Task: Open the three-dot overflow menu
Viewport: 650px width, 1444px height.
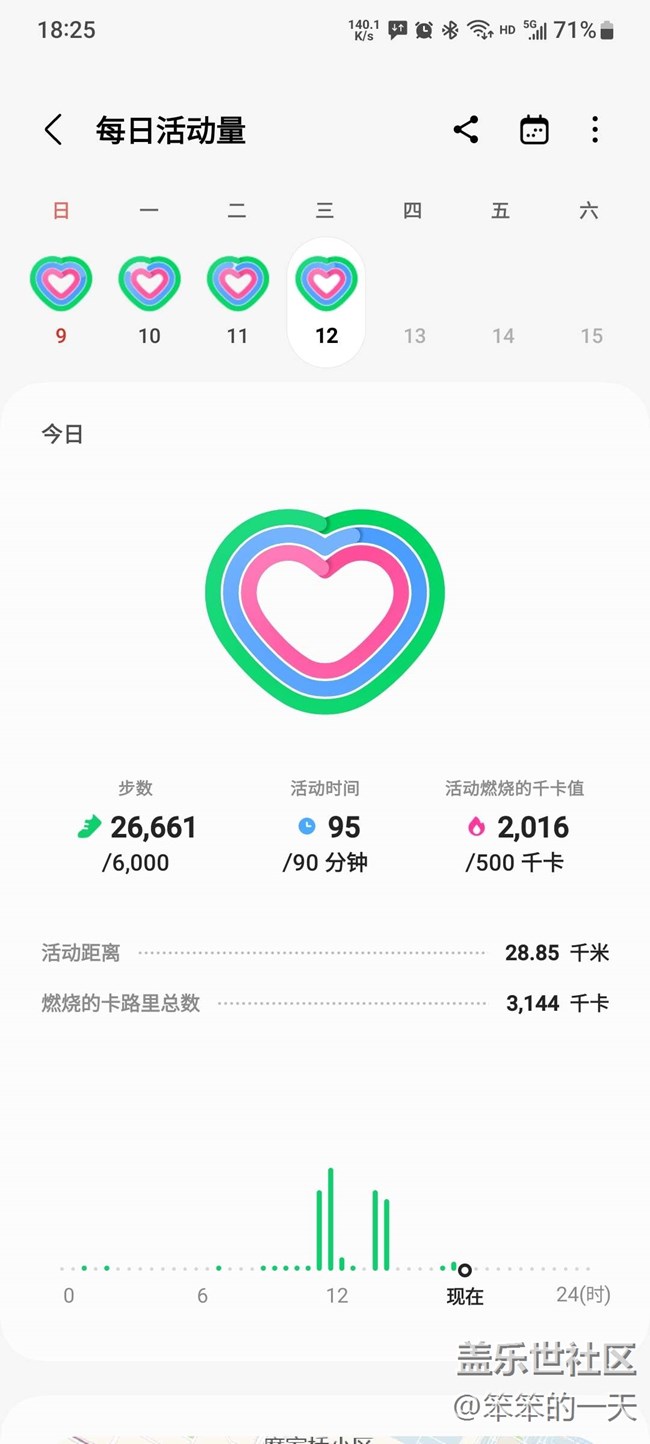Action: pyautogui.click(x=595, y=130)
